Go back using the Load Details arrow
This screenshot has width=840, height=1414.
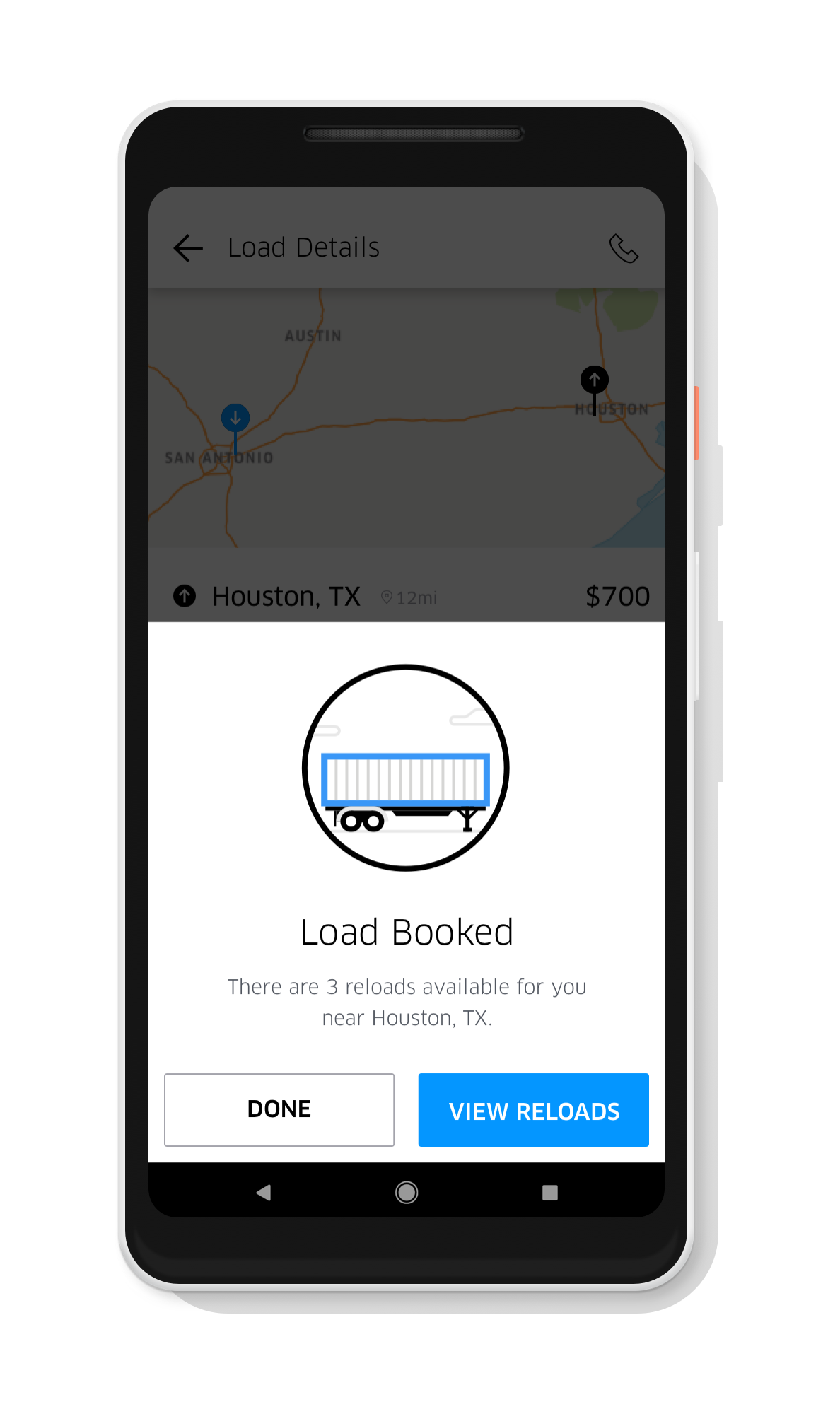pos(188,248)
